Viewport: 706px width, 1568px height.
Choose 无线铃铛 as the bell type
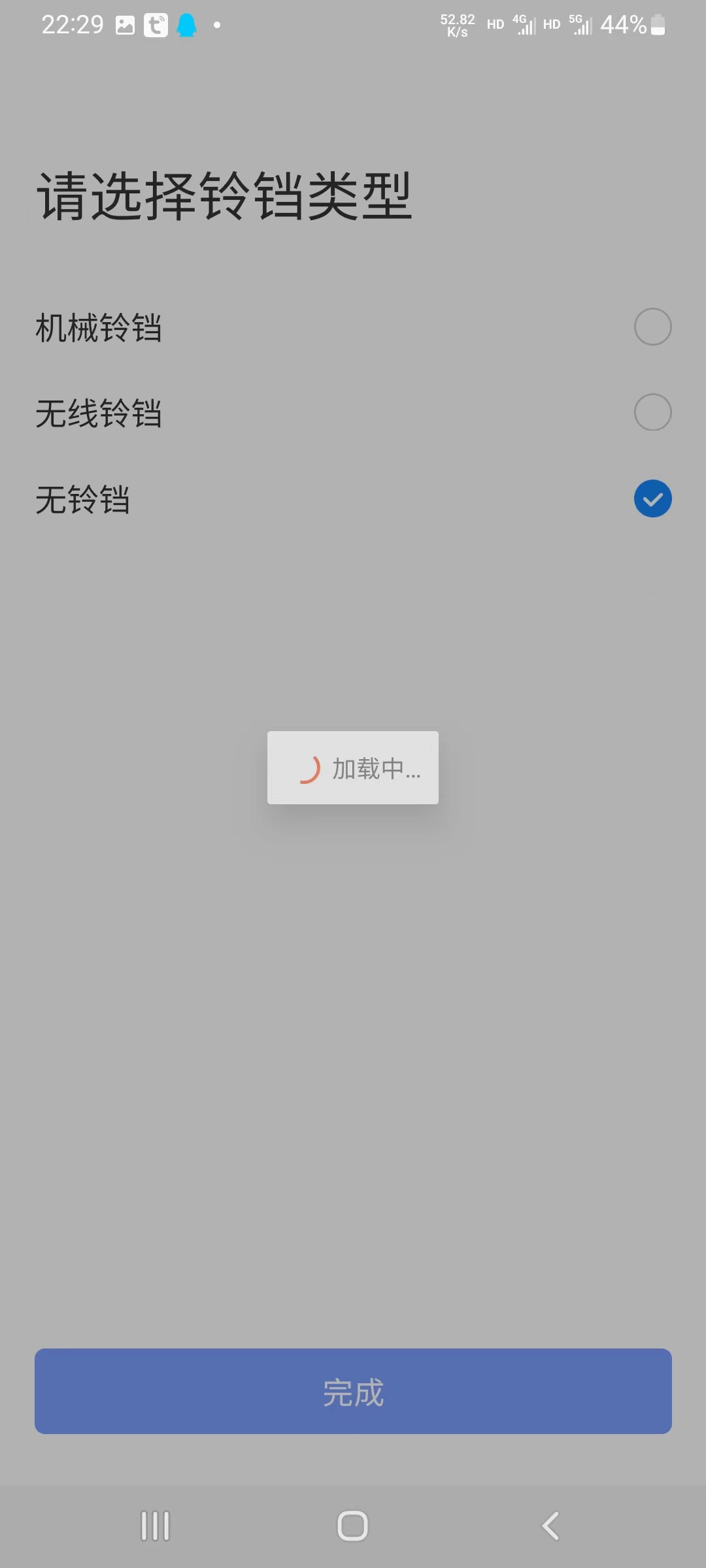[x=652, y=412]
